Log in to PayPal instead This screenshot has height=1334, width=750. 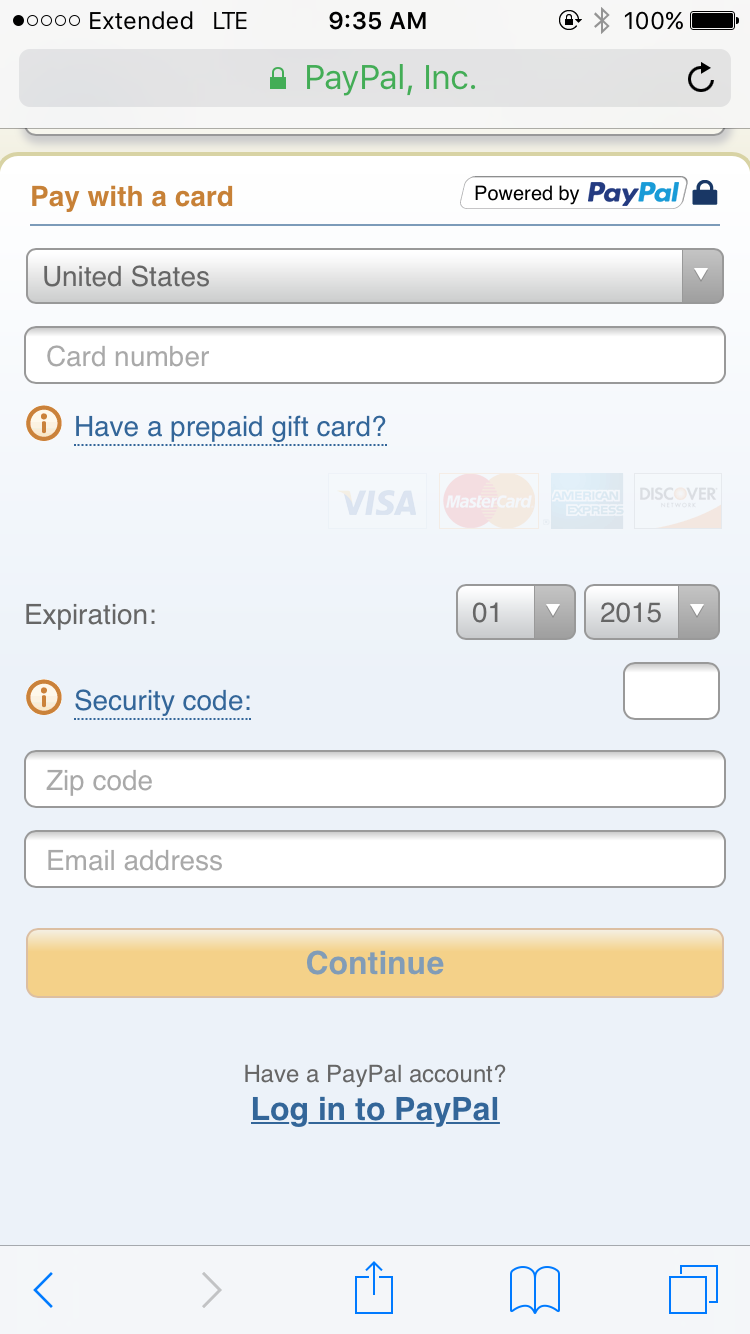[x=375, y=1109]
